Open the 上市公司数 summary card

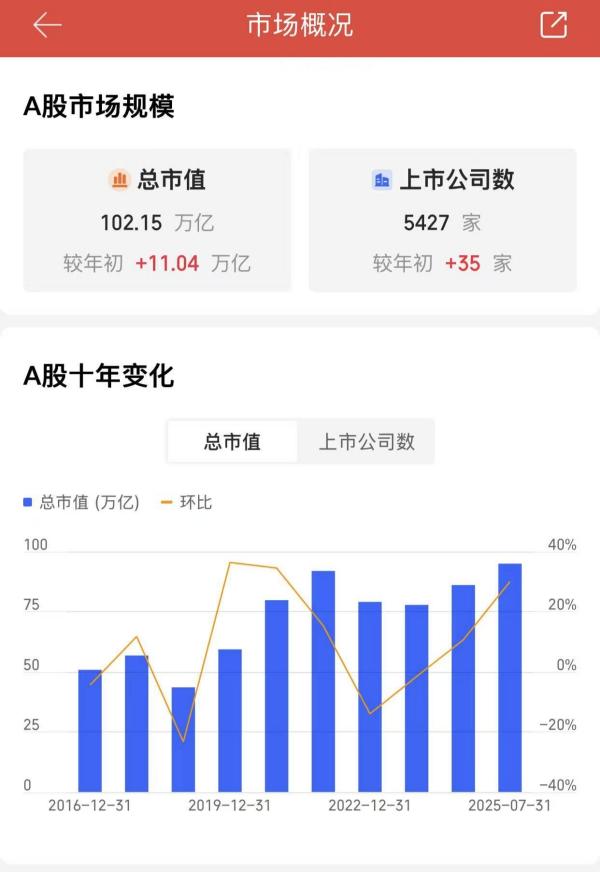pyautogui.click(x=442, y=220)
